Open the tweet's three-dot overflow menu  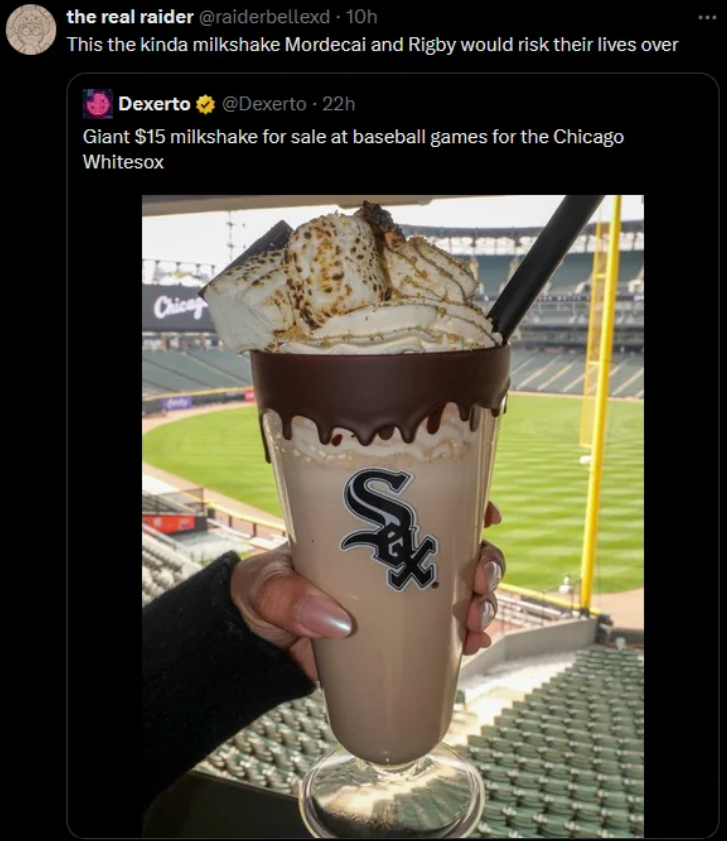[707, 17]
